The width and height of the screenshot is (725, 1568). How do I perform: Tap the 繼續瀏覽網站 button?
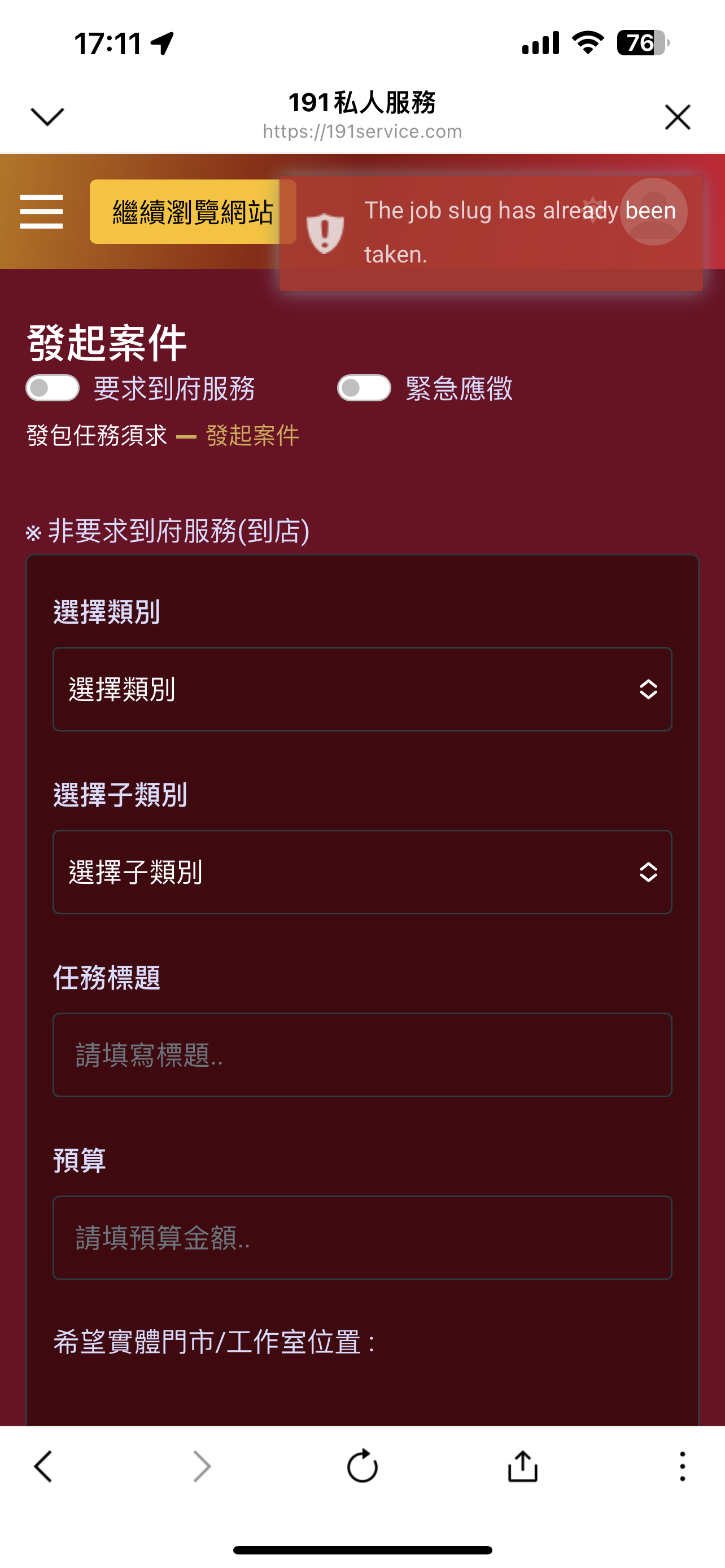point(193,212)
